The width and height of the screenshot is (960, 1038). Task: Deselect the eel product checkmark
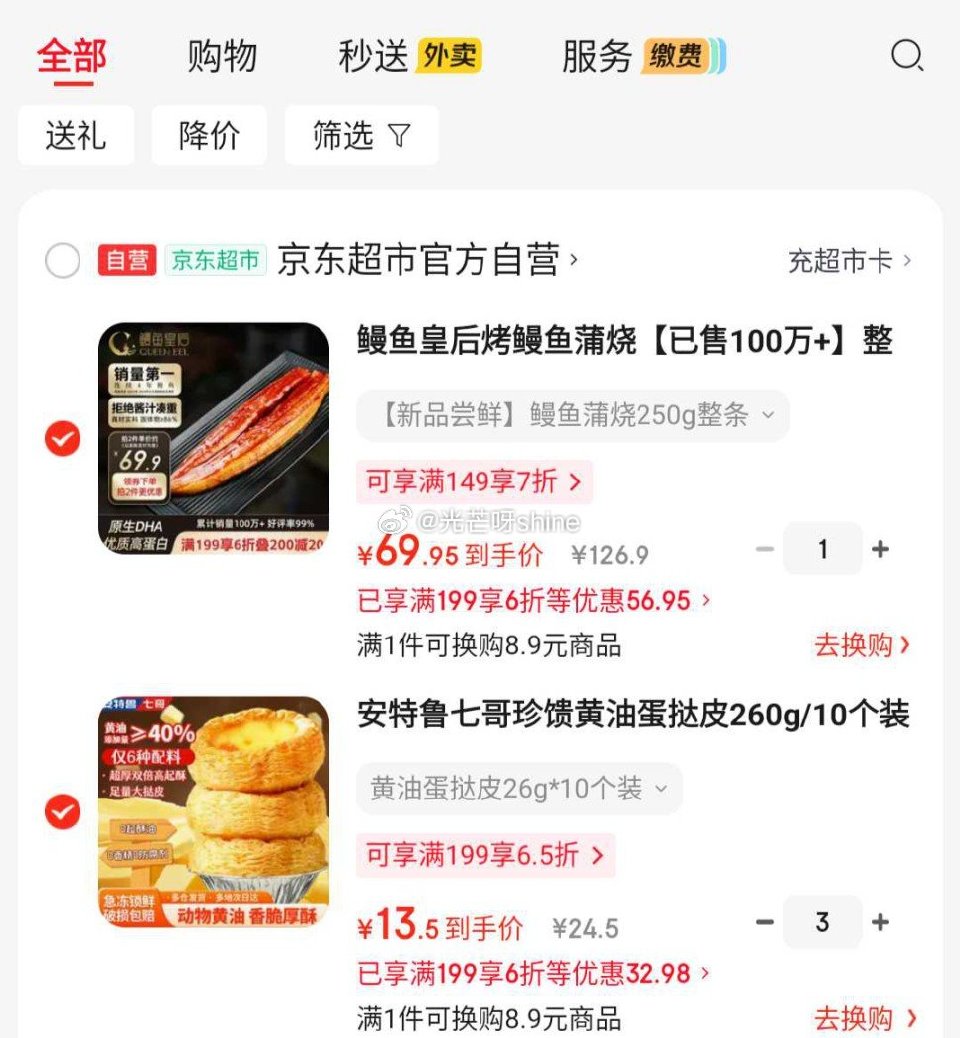click(x=62, y=440)
